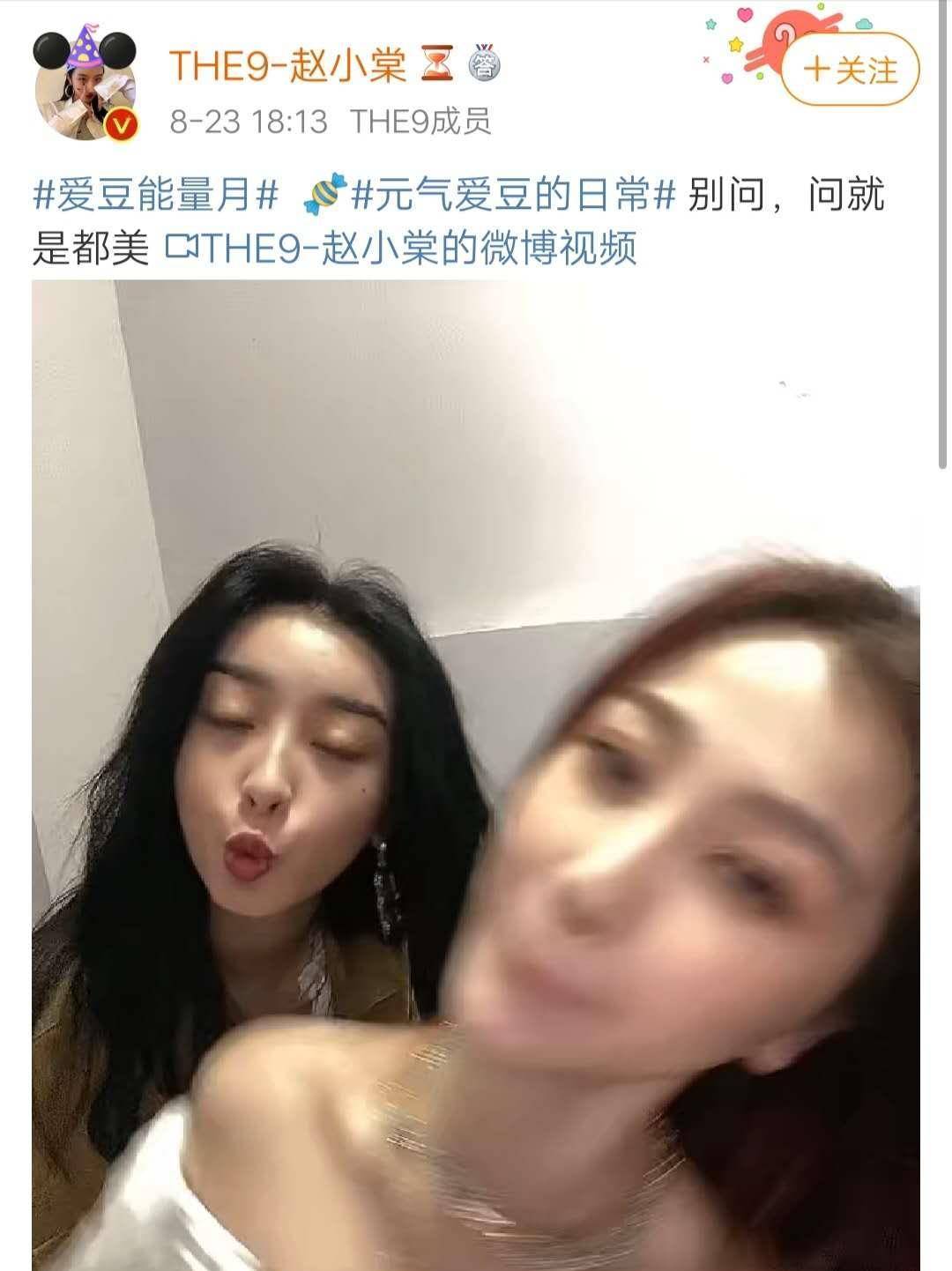Click the hourglass emoji beside the username

click(435, 63)
